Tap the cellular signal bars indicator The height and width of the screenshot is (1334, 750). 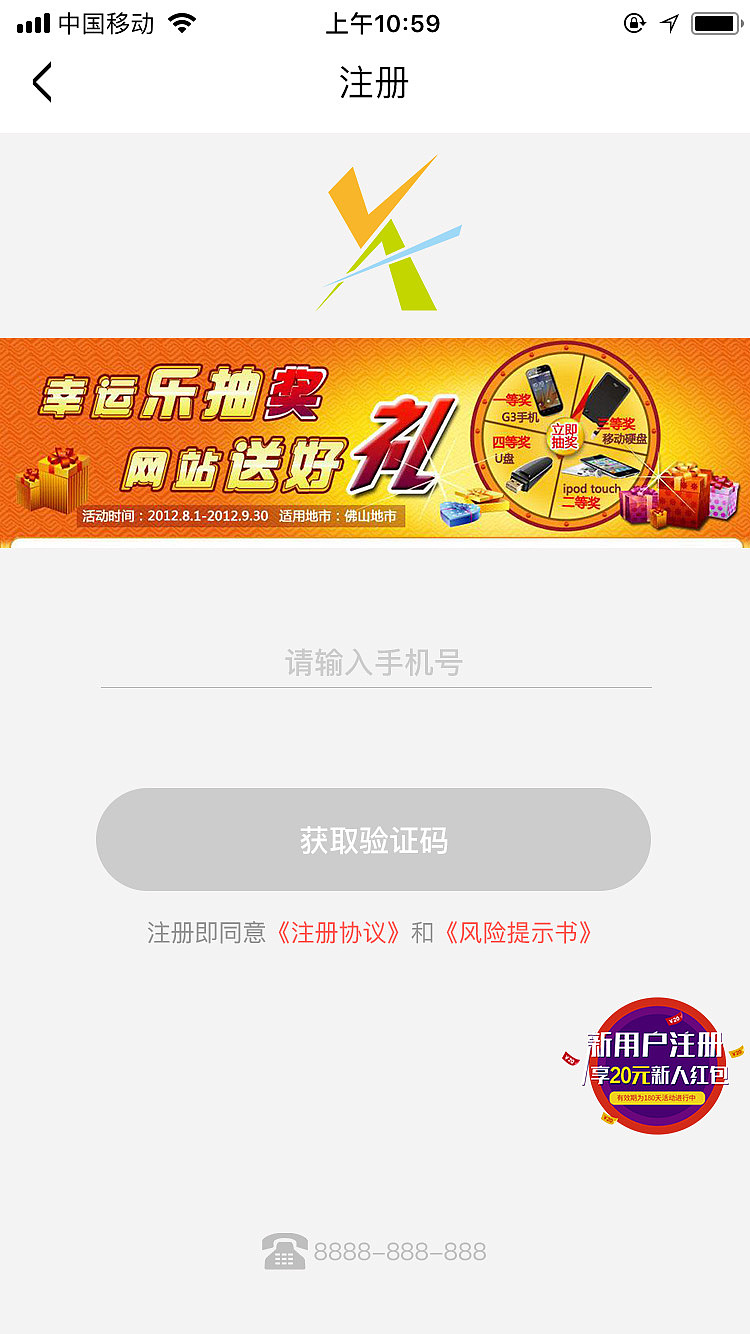pyautogui.click(x=30, y=22)
